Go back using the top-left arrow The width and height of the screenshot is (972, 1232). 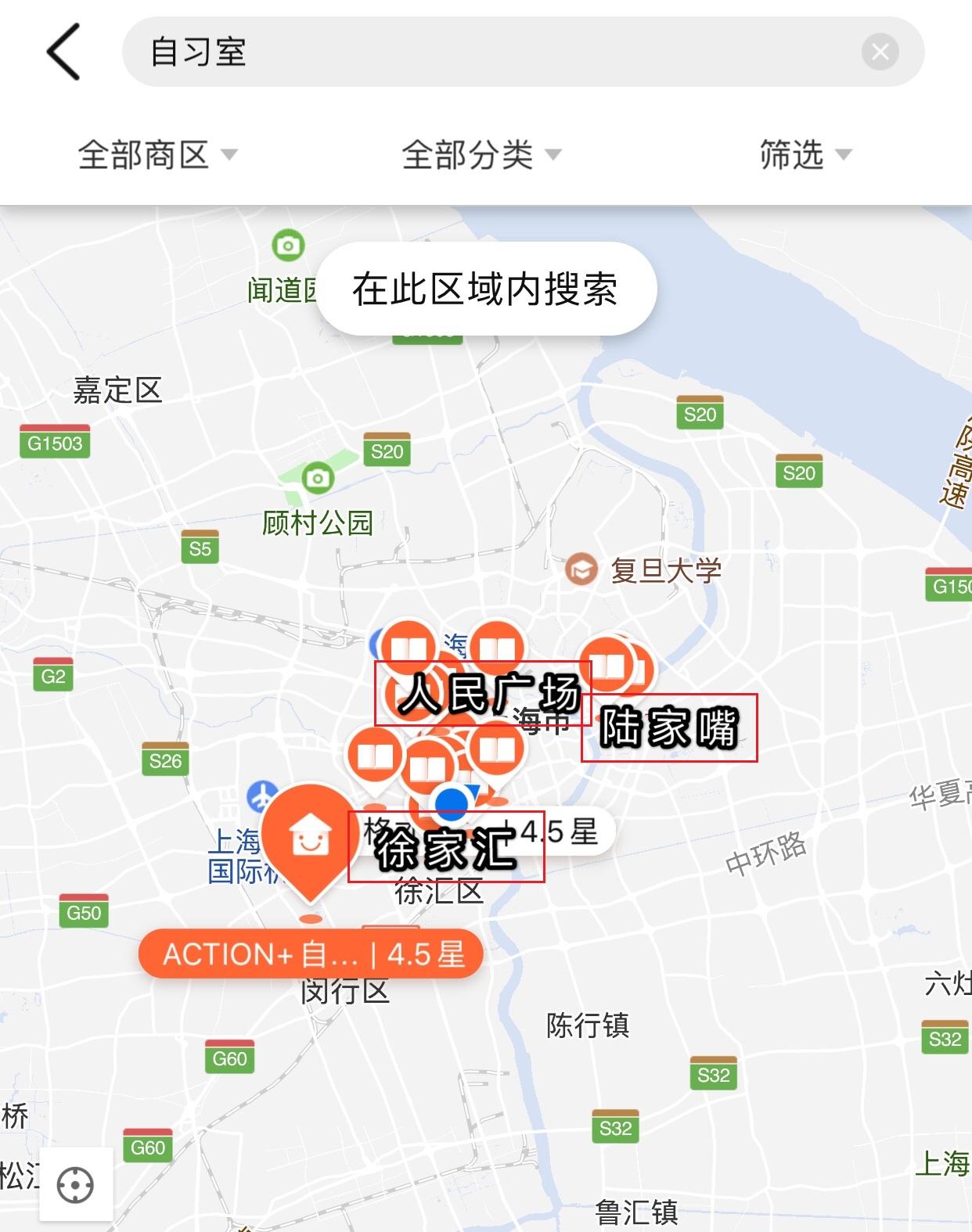pos(63,52)
